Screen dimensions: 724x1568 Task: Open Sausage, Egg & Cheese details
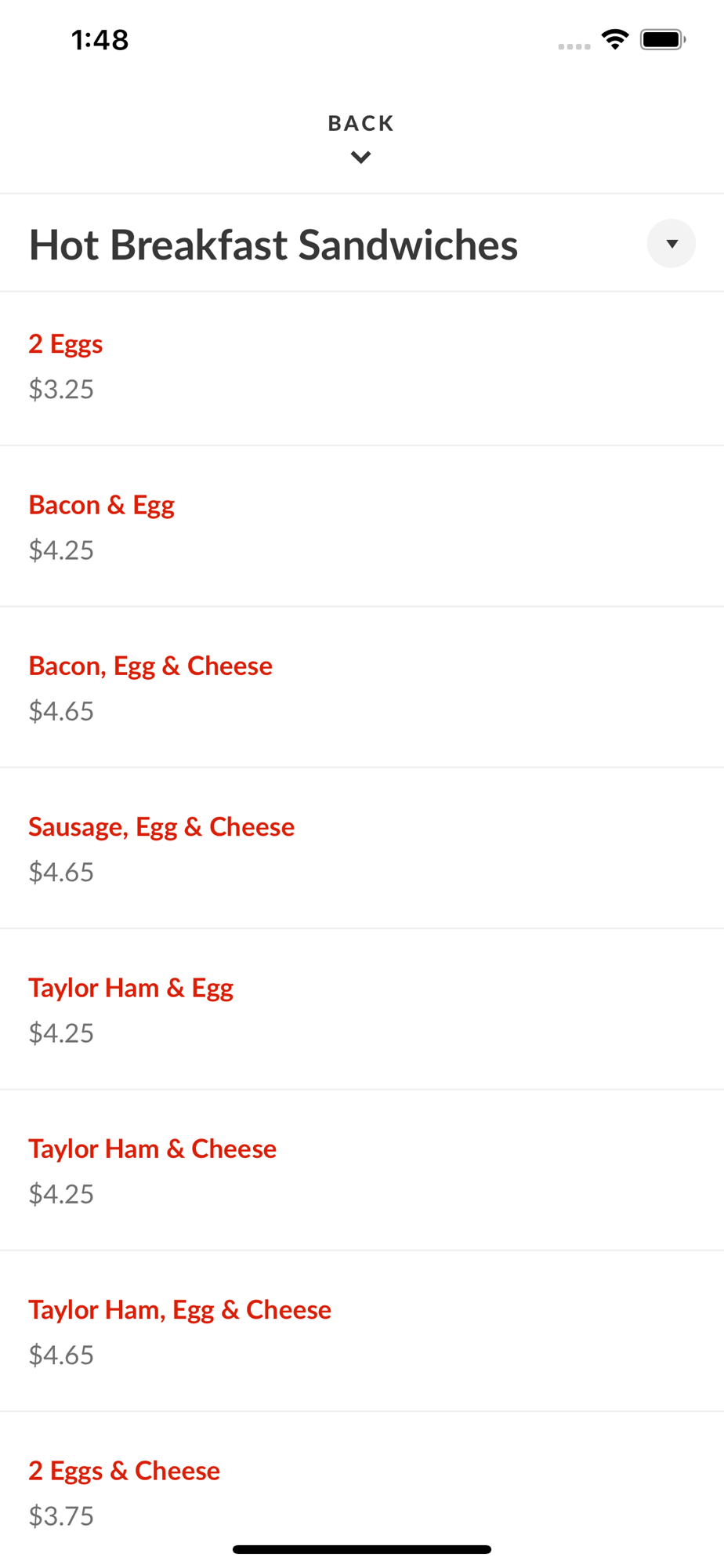(x=161, y=827)
